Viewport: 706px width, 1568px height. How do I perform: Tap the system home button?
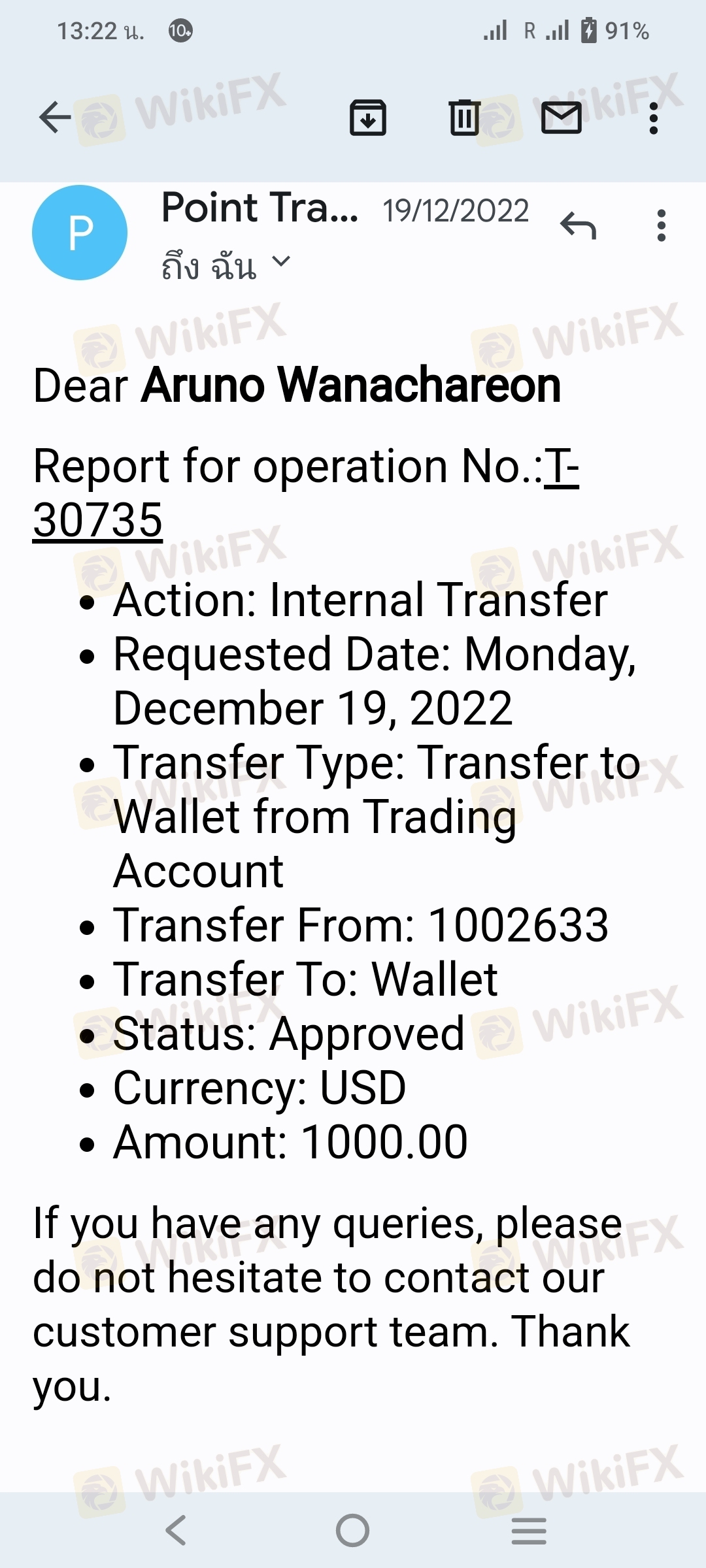click(x=353, y=1530)
